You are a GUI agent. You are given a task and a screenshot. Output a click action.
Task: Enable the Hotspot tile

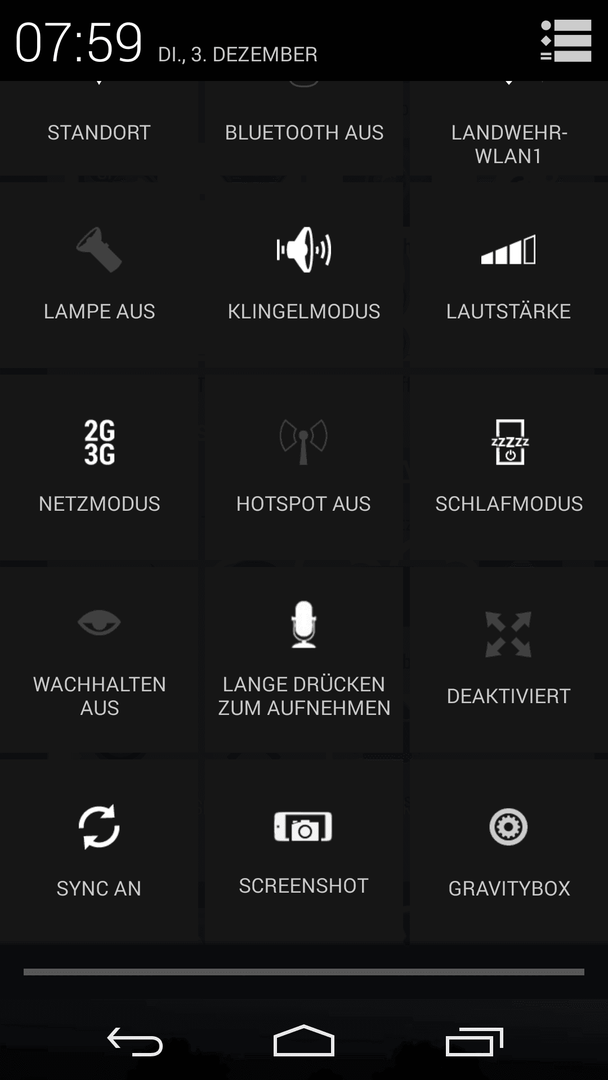click(304, 467)
